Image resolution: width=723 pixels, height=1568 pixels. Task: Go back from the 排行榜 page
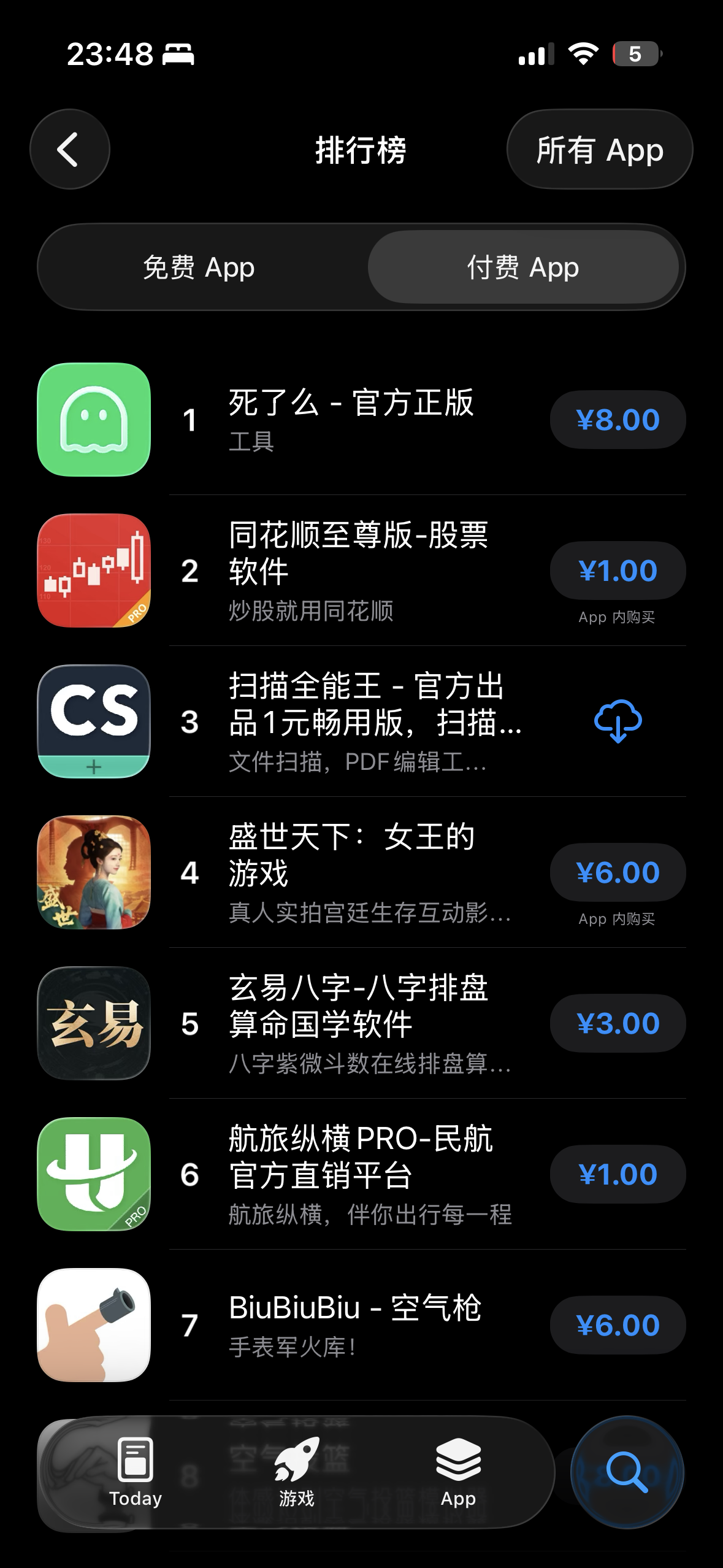click(69, 149)
